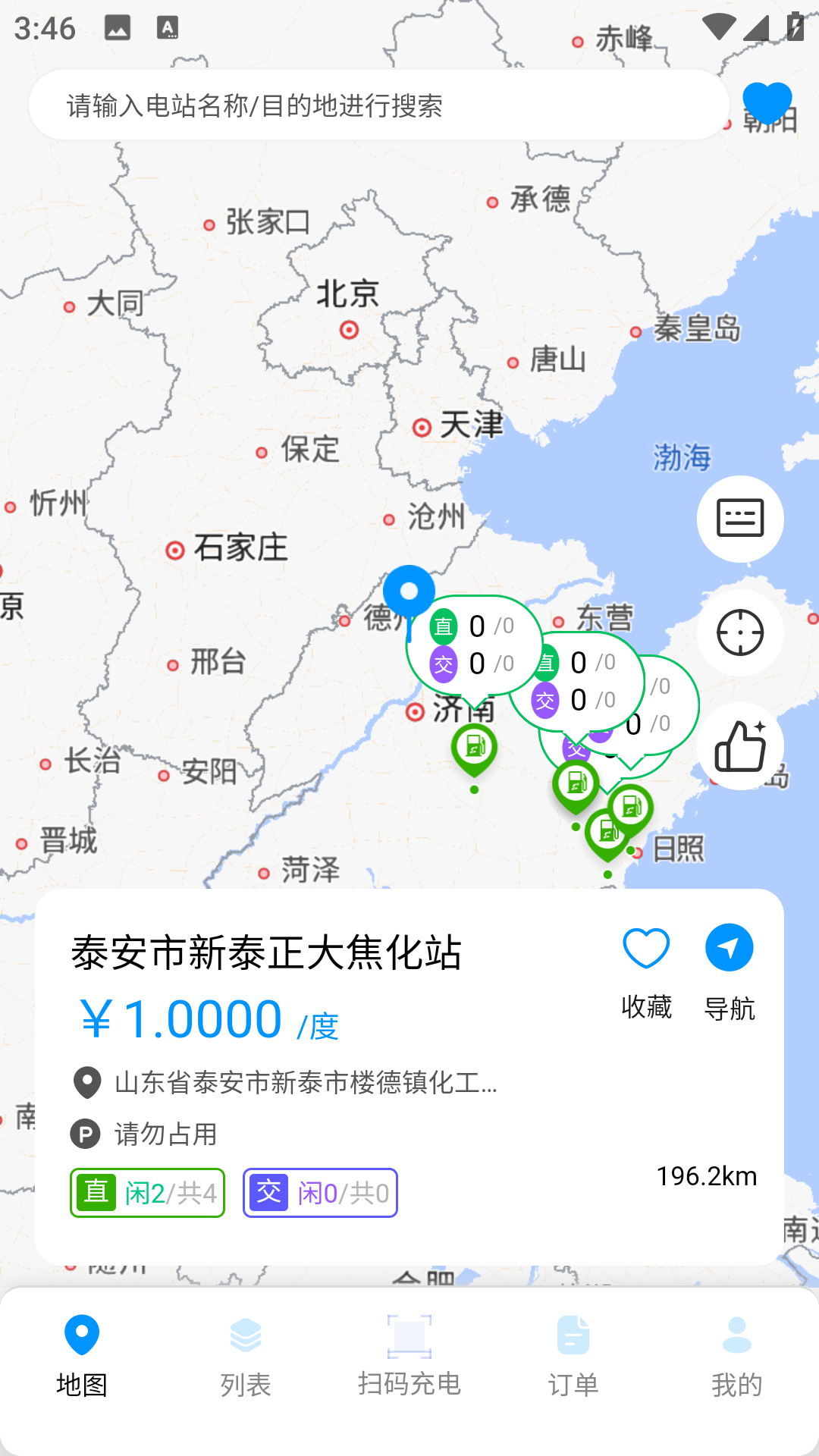The width and height of the screenshot is (819, 1456).
Task: Open favorites via the blue heart icon
Action: (x=767, y=102)
